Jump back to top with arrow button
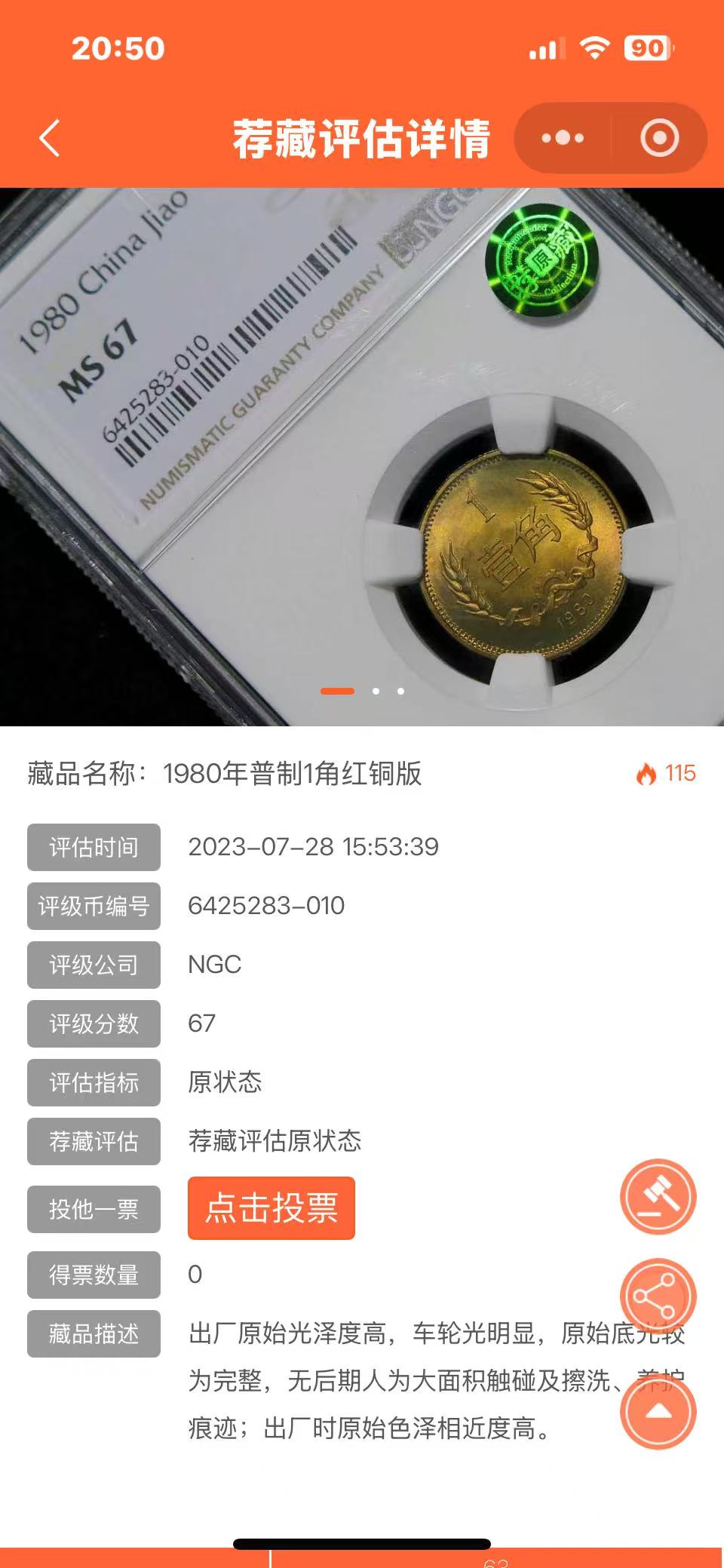 [658, 1412]
